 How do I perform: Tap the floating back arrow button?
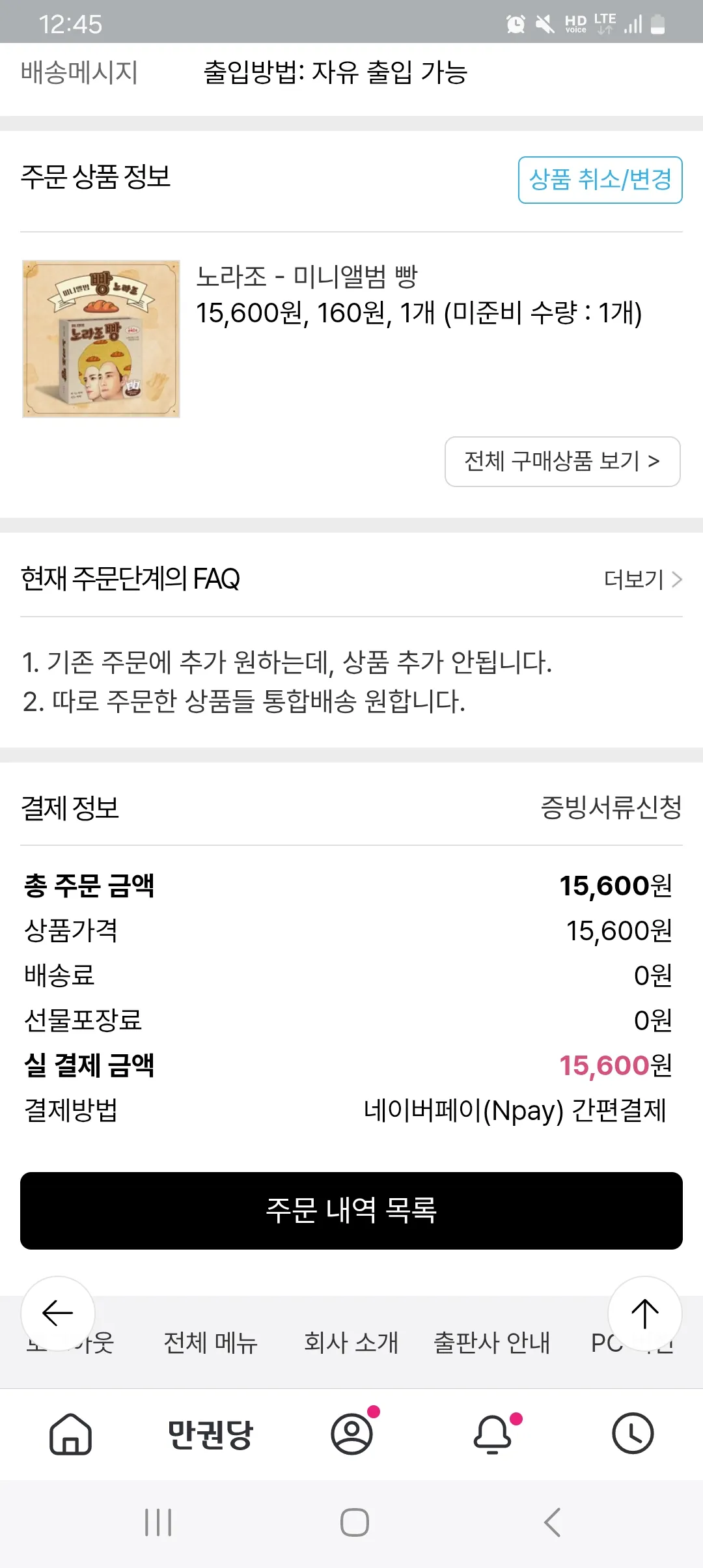coord(58,1313)
